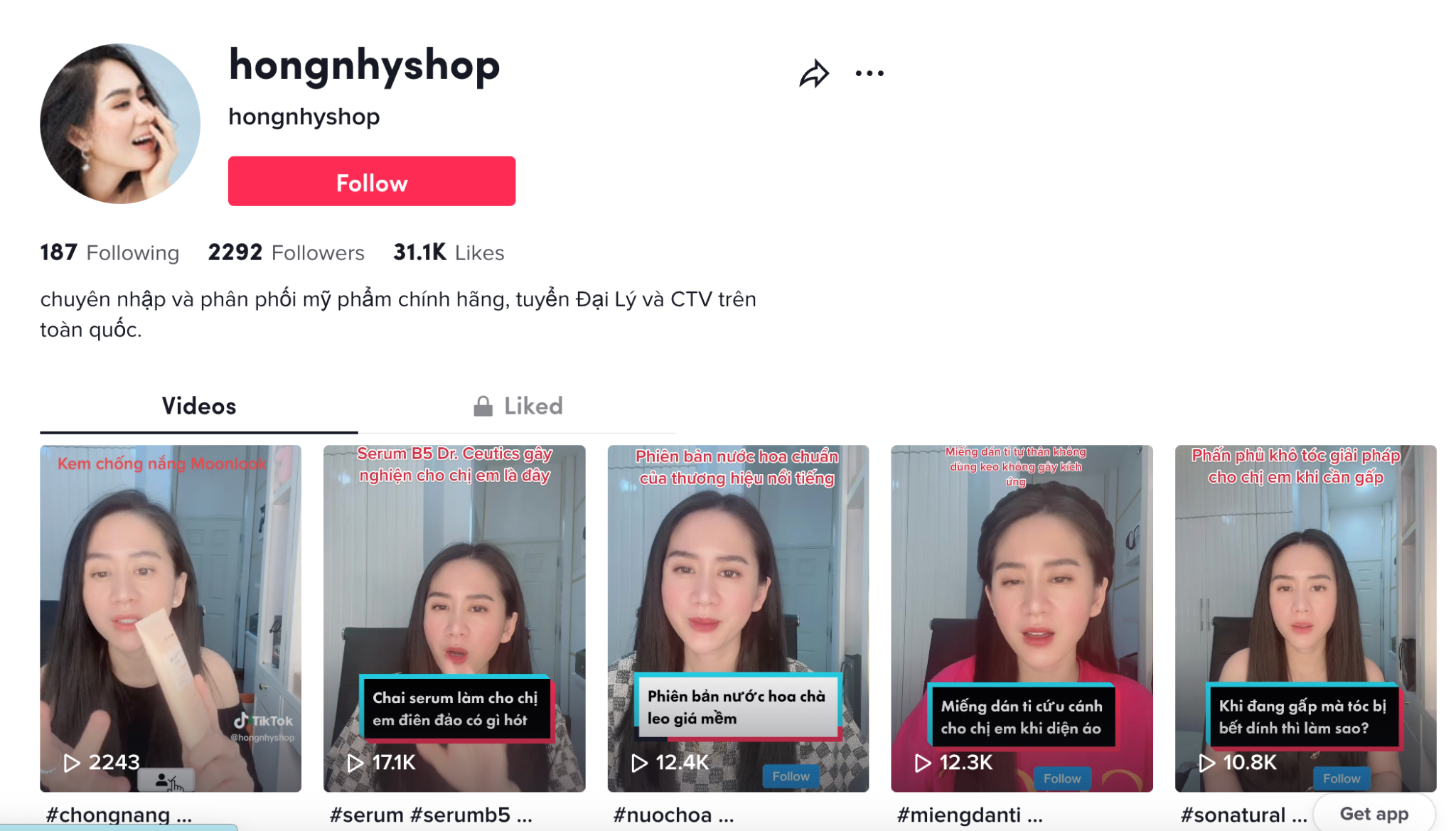
Task: Open the profile picture
Action: pyautogui.click(x=120, y=124)
